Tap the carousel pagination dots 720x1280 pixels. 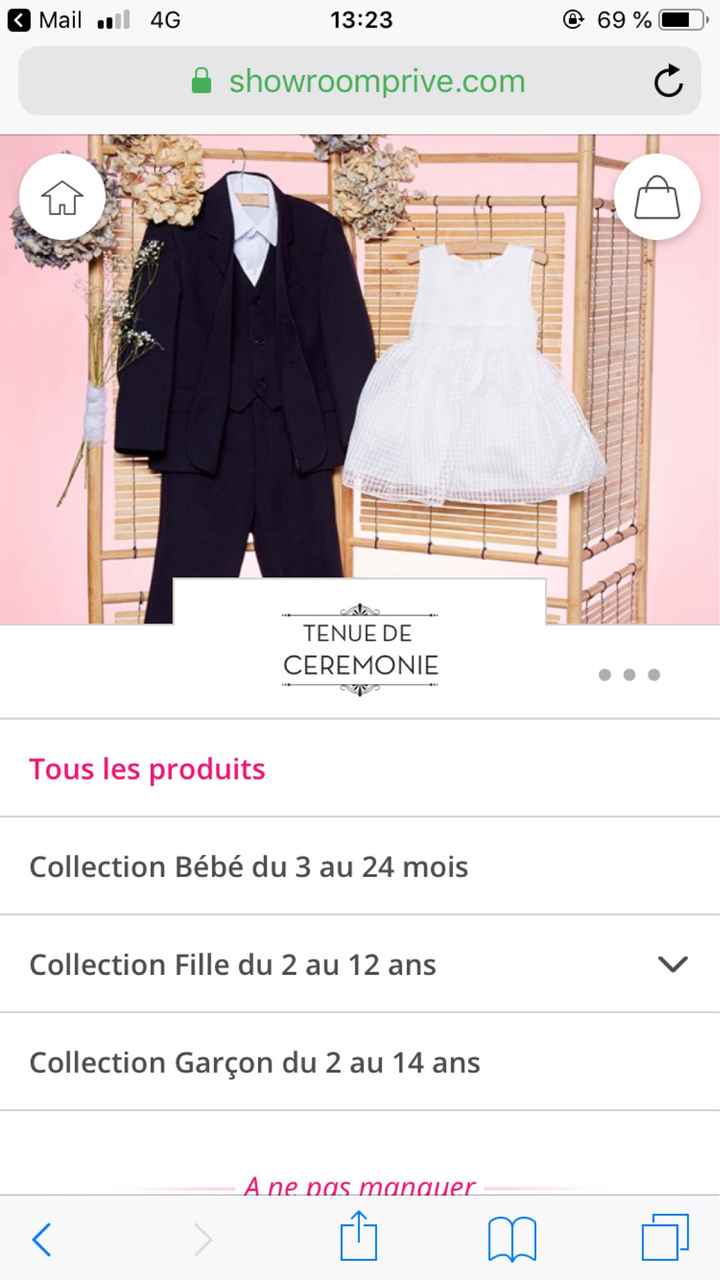tap(629, 675)
